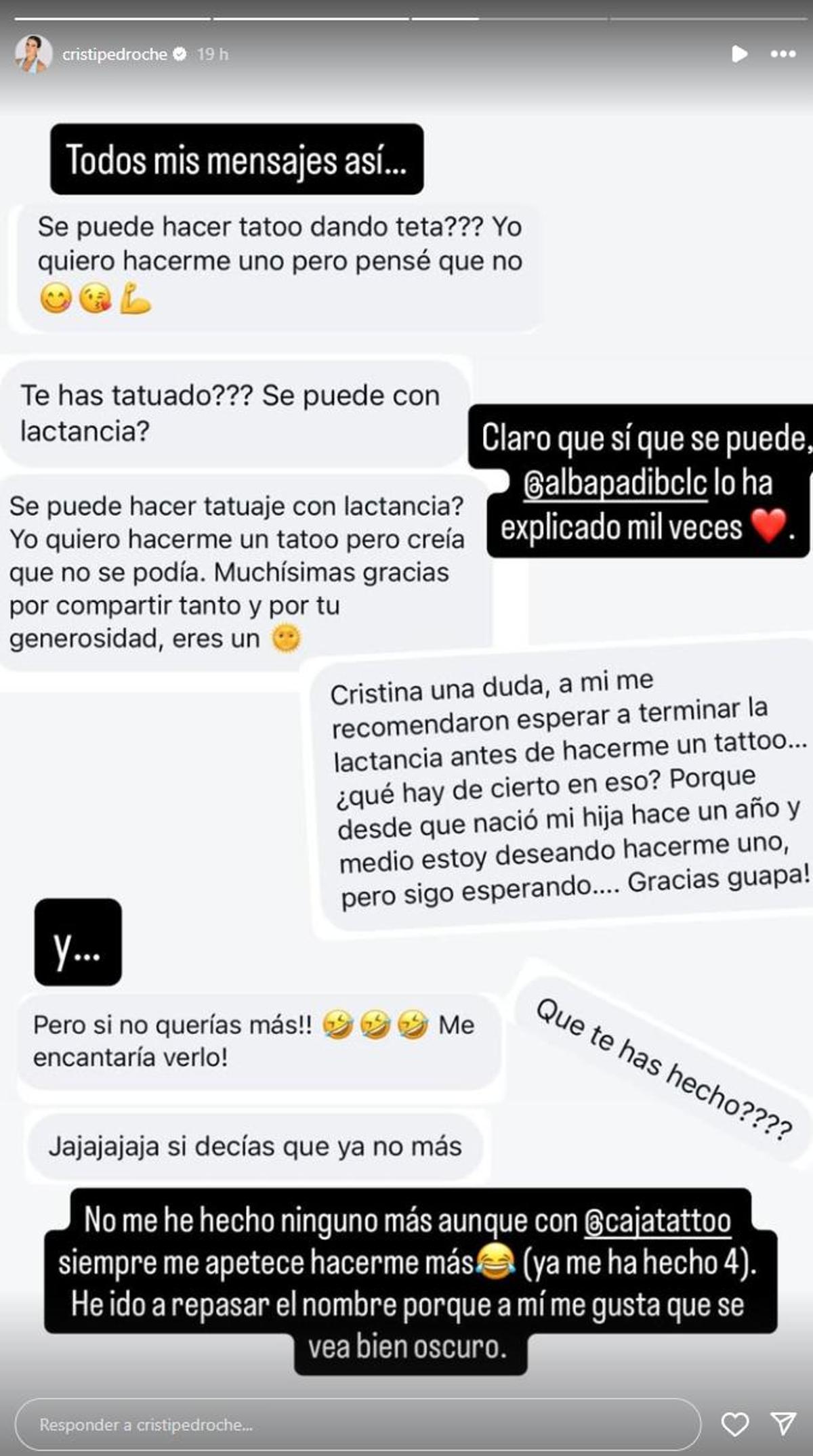Click the verified badge next to cristipedroche
The width and height of the screenshot is (813, 1456).
(180, 53)
